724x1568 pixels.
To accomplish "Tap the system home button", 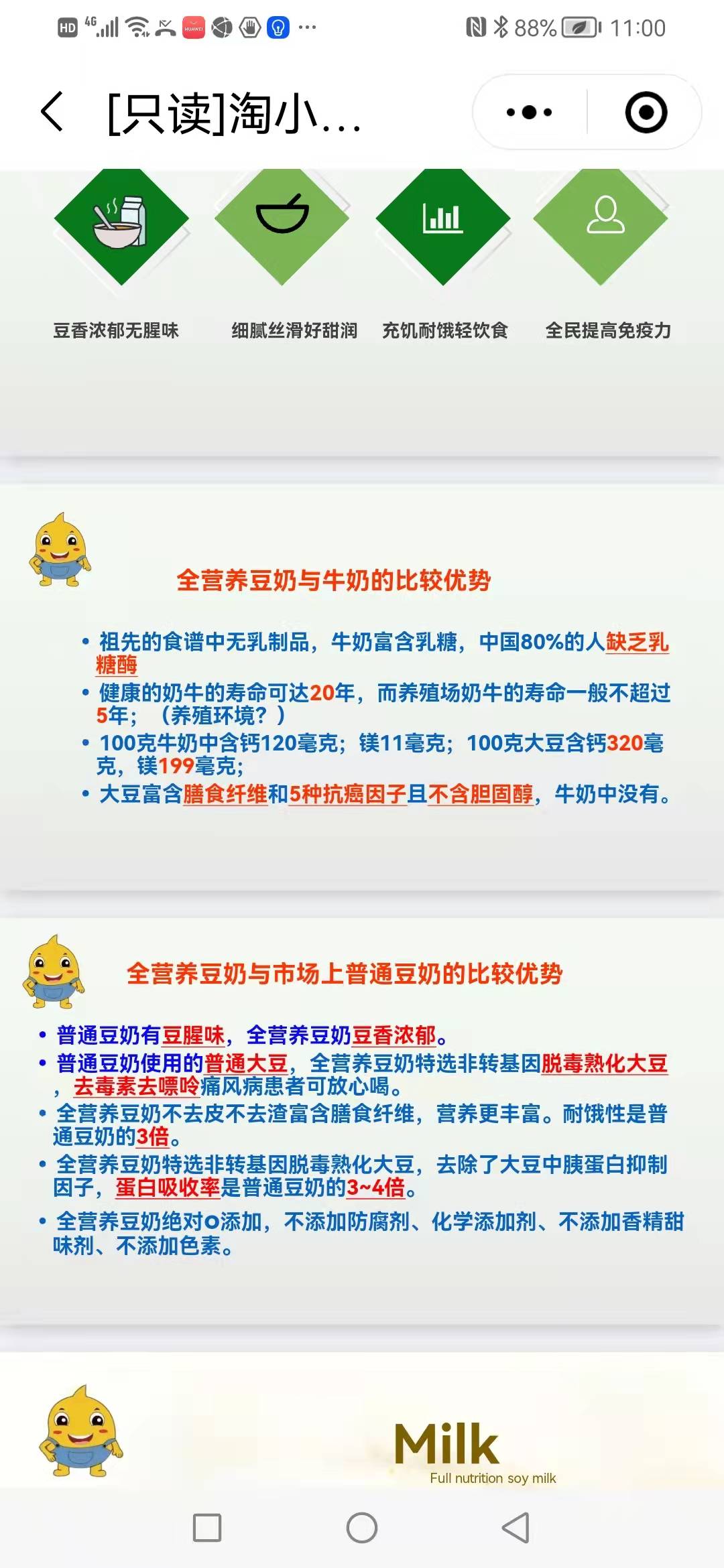I will pos(362,1528).
